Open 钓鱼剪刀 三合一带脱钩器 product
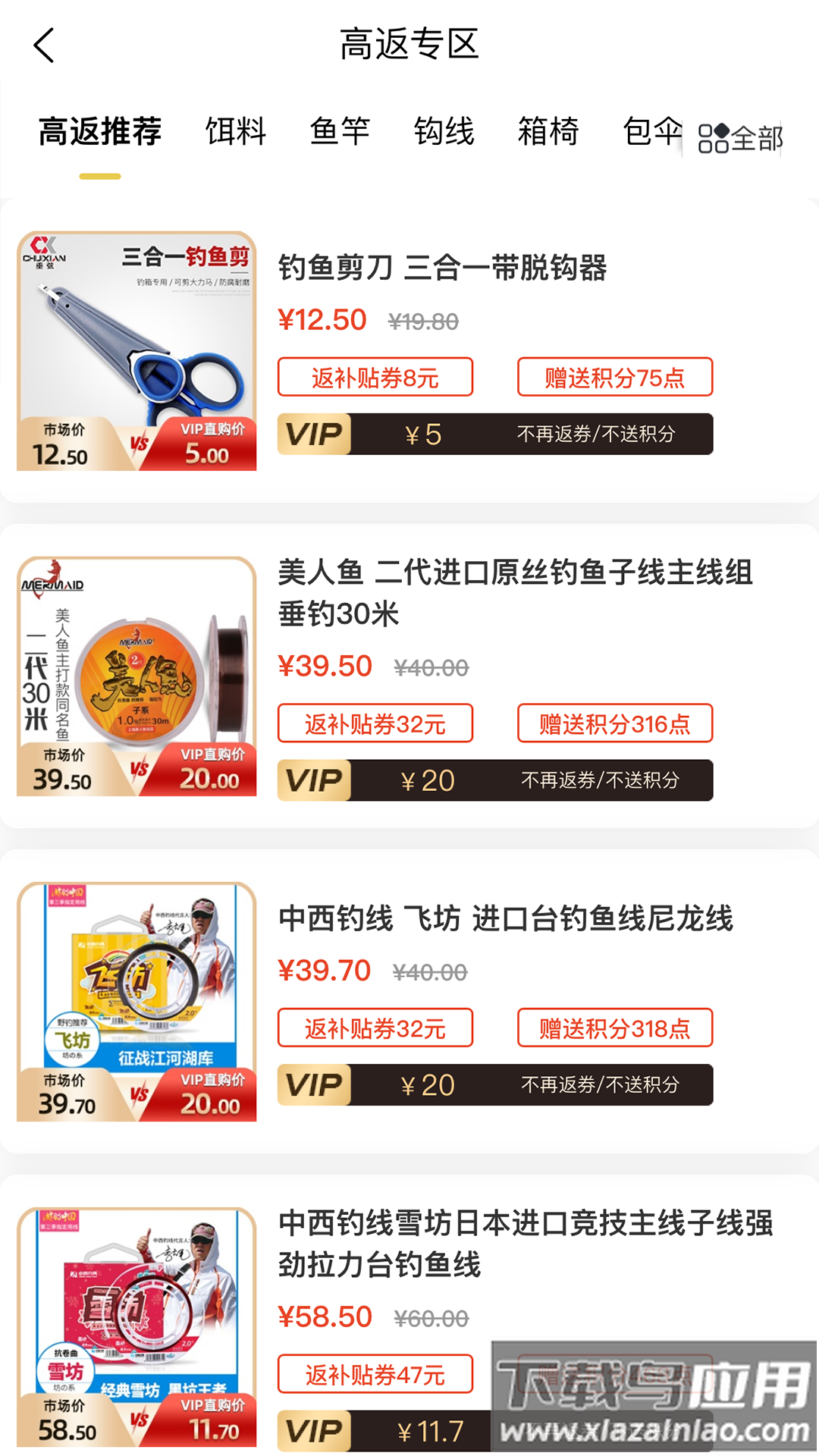 point(442,268)
